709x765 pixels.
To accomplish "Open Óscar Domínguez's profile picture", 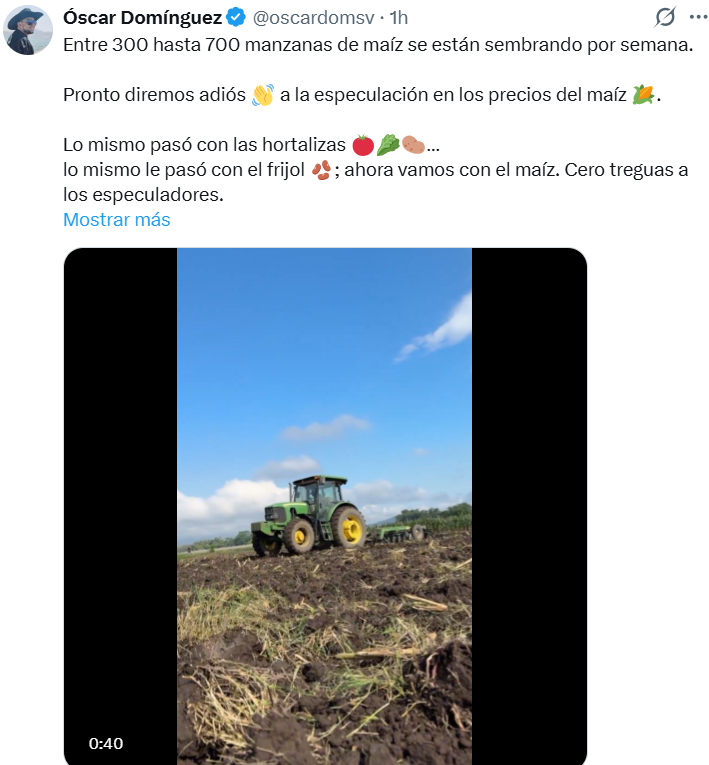I will pyautogui.click(x=28, y=30).
